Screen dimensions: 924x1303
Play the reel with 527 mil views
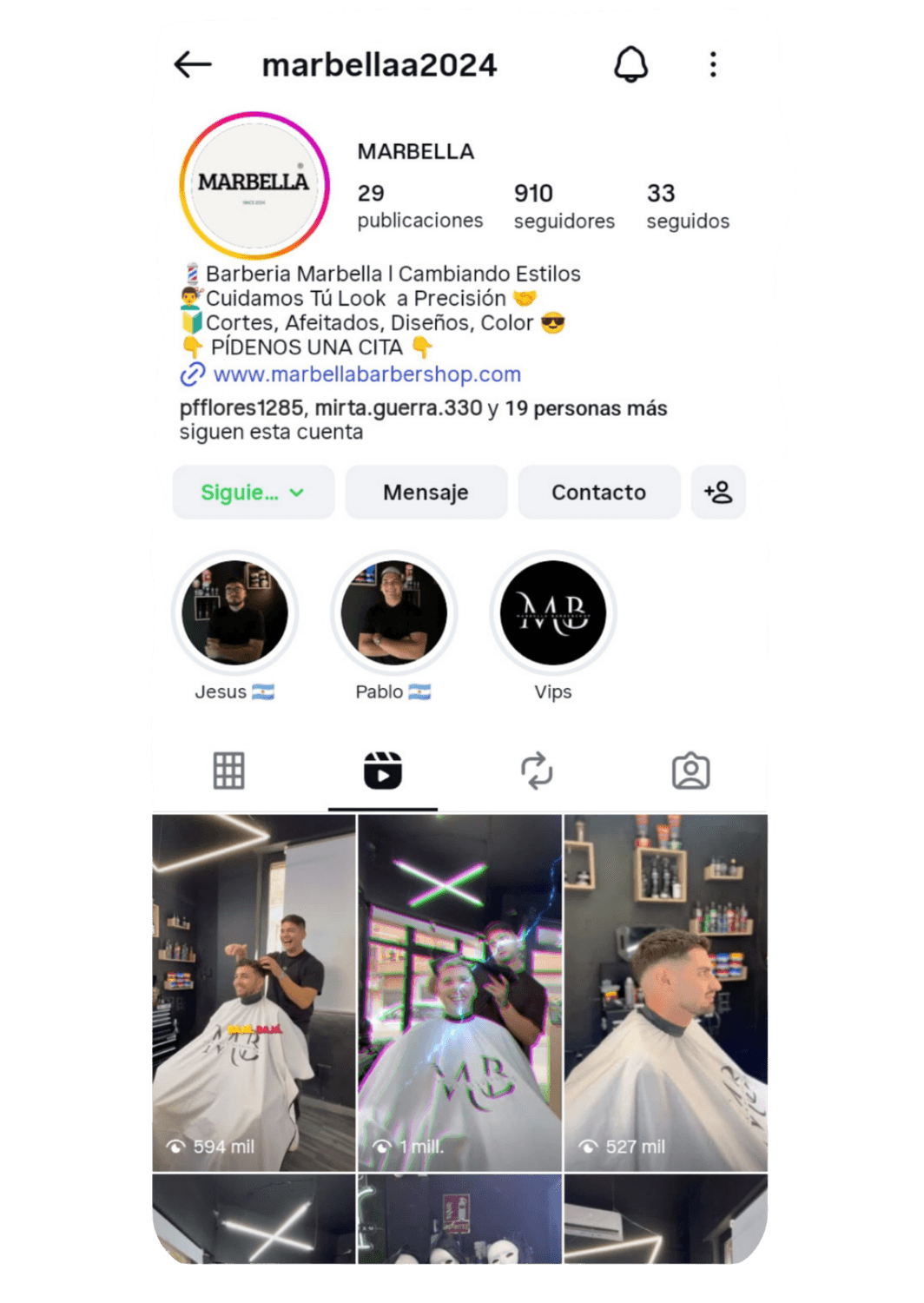point(666,992)
